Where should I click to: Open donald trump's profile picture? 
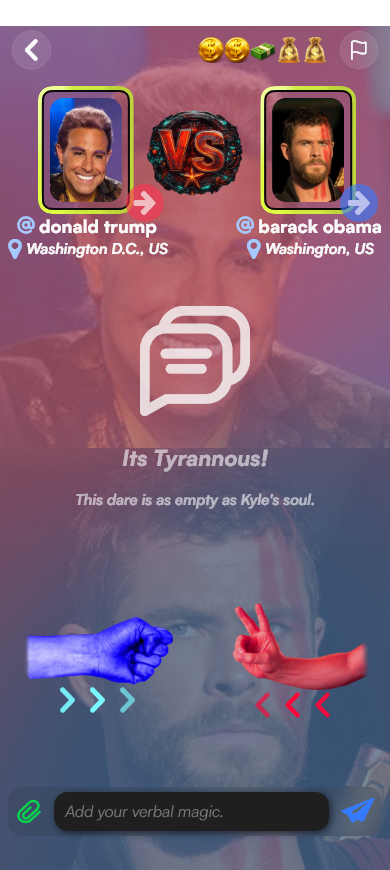(85, 150)
